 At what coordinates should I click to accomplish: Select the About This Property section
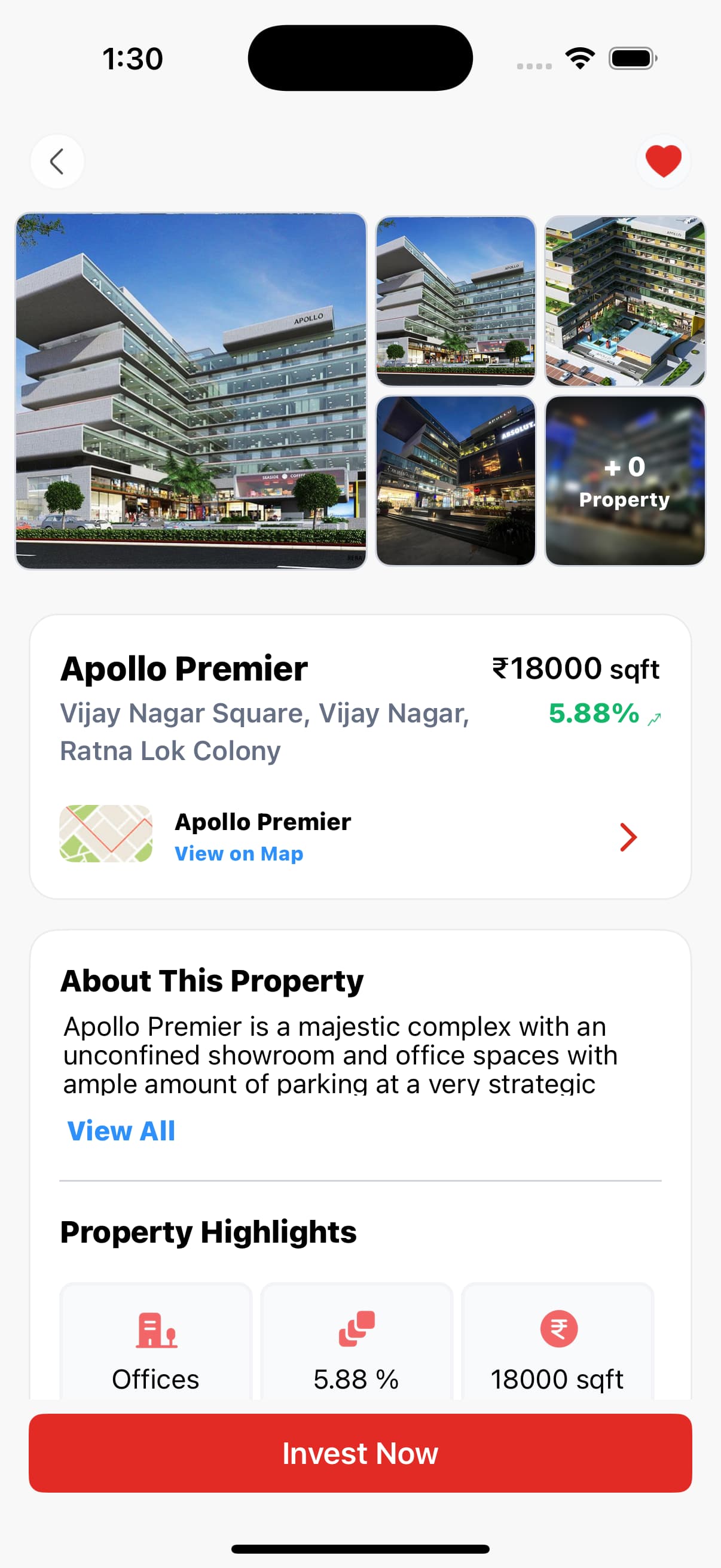211,980
